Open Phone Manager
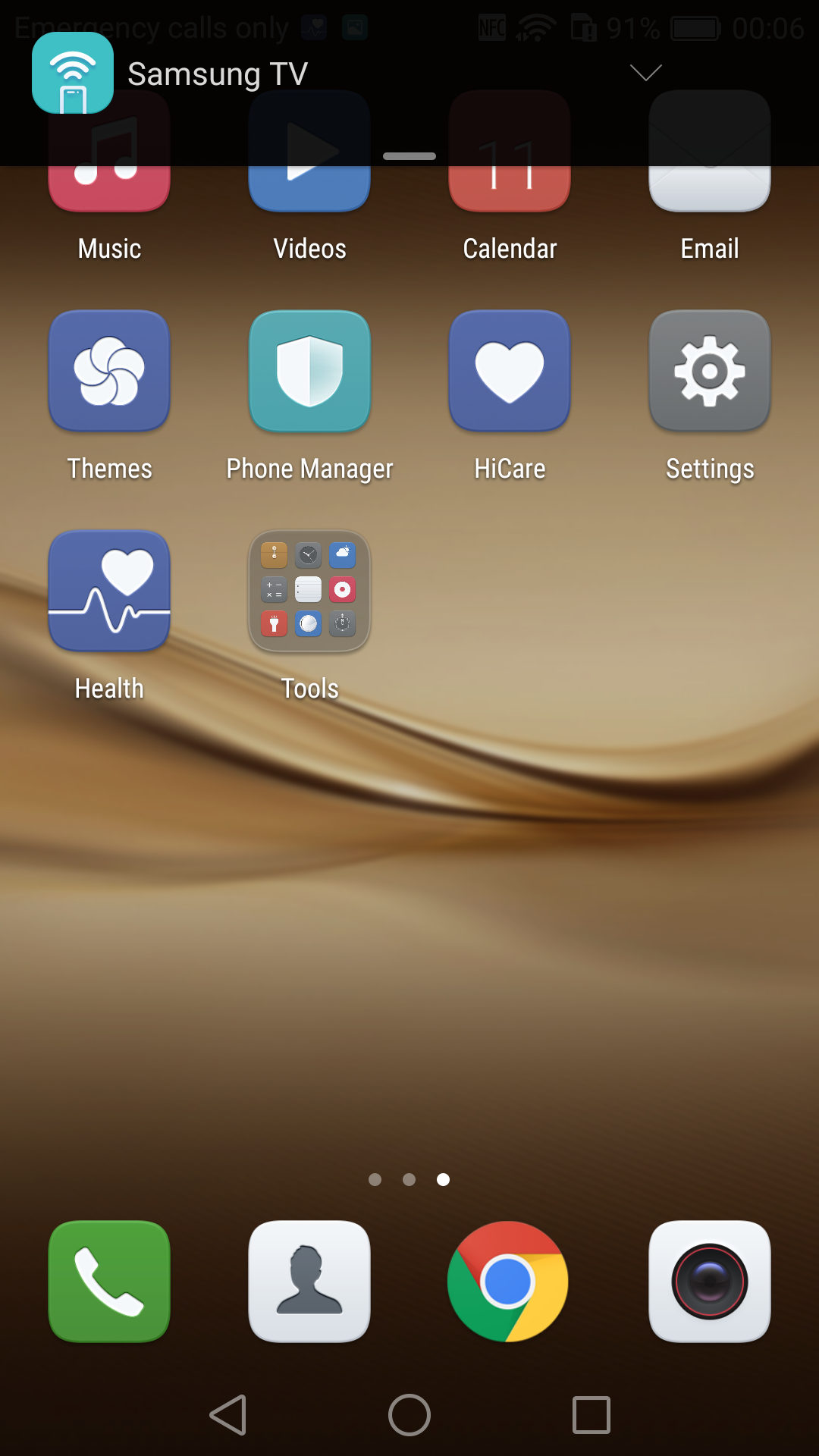 (x=309, y=372)
